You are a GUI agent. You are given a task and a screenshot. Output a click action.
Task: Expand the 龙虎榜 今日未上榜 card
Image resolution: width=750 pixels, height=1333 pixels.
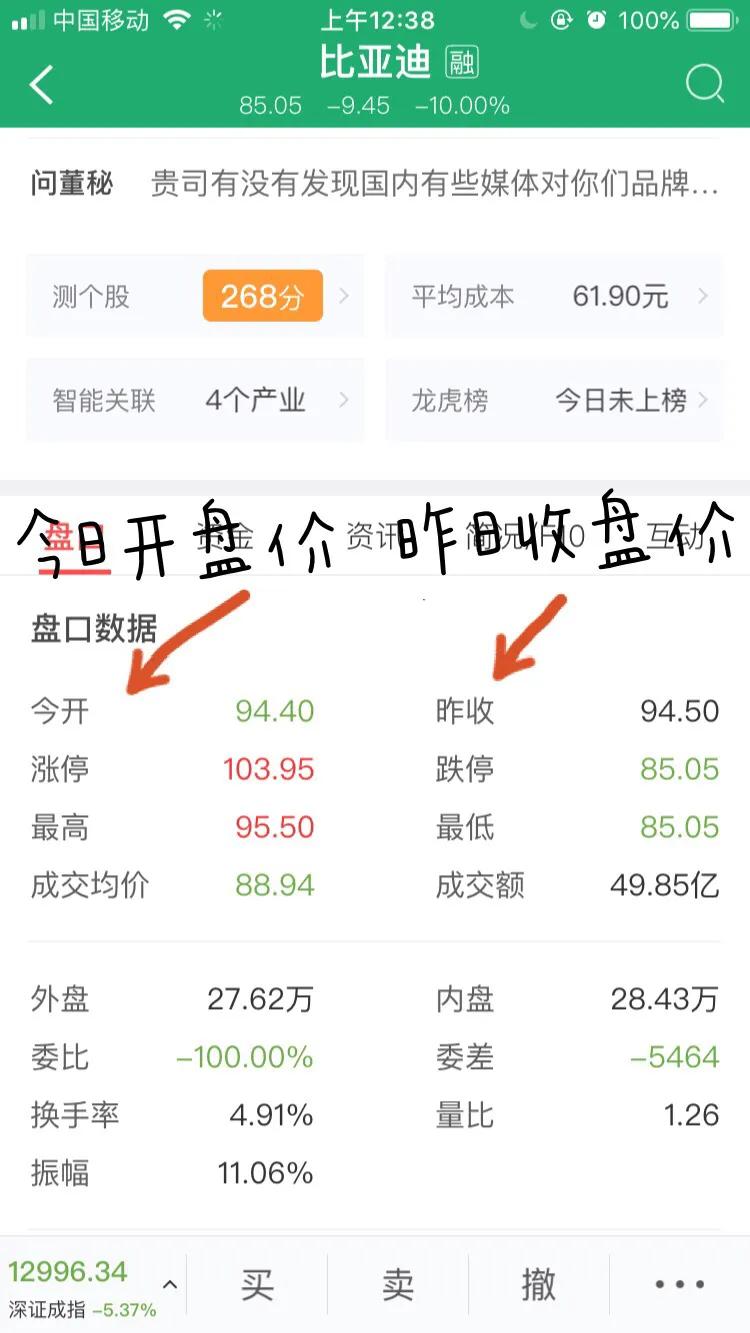[x=553, y=401]
